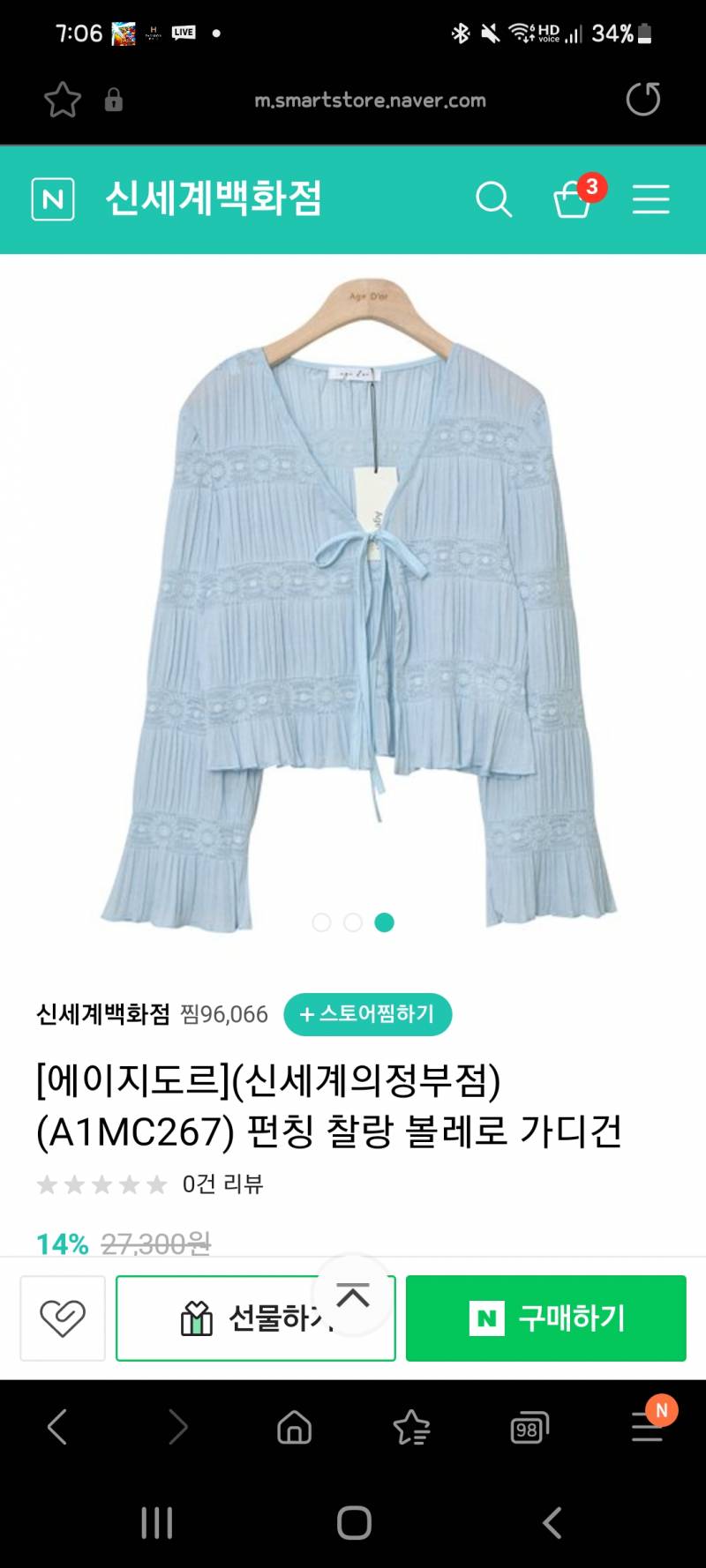Go back in the browser toolbar
Viewport: 706px width, 1568px height.
(x=57, y=1426)
